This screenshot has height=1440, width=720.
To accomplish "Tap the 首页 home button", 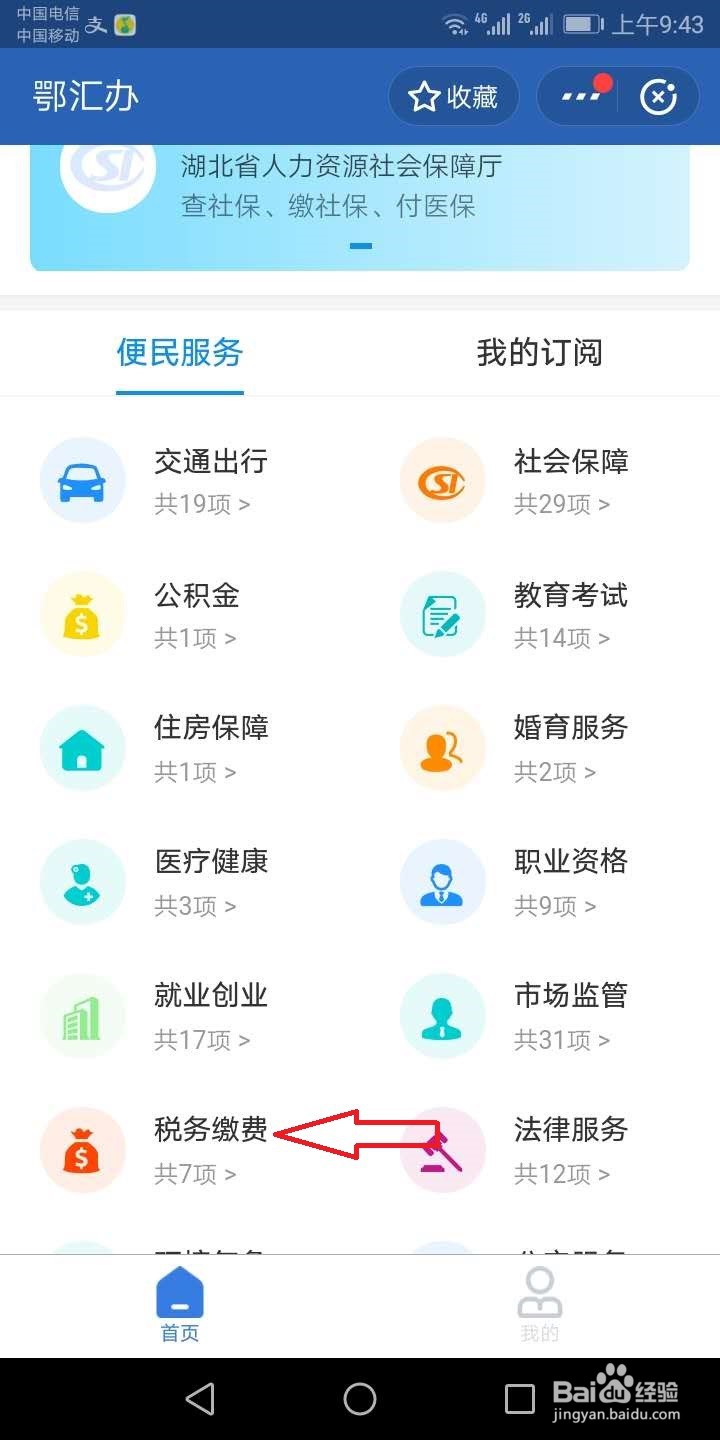I will [179, 1305].
